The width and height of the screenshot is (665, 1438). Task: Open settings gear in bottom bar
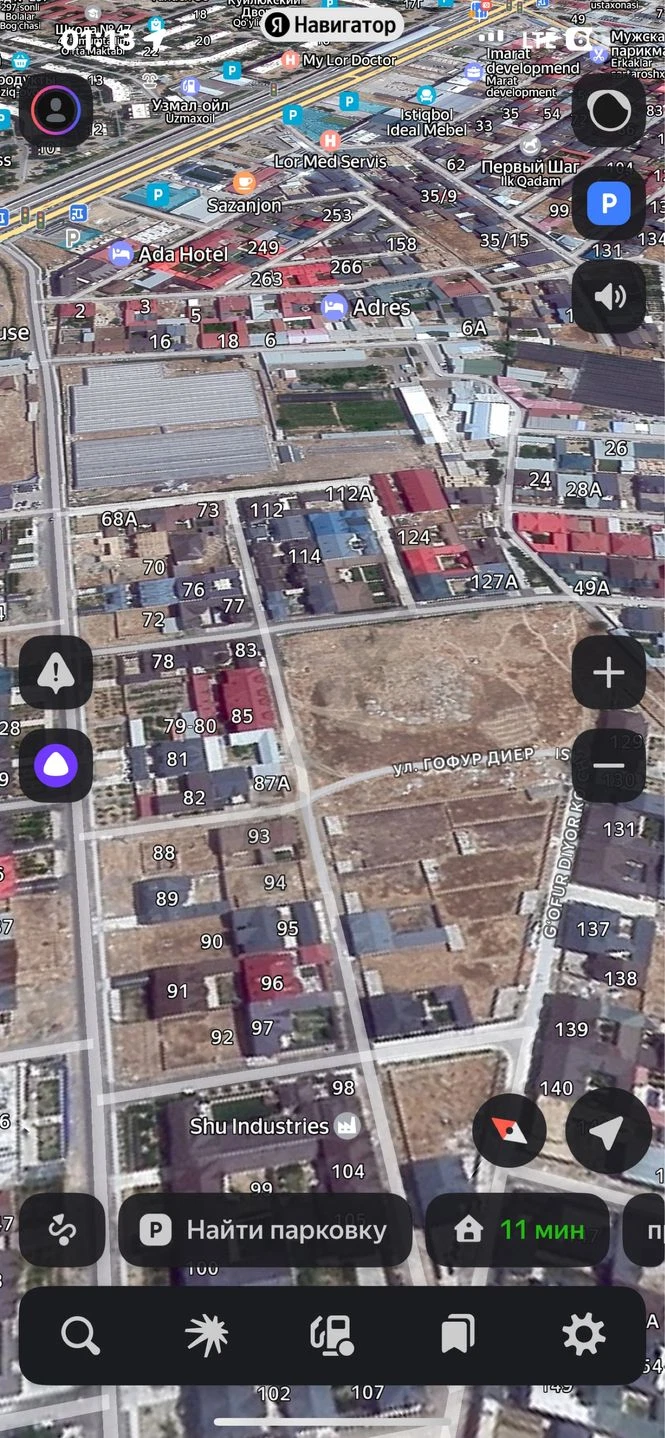point(584,1335)
